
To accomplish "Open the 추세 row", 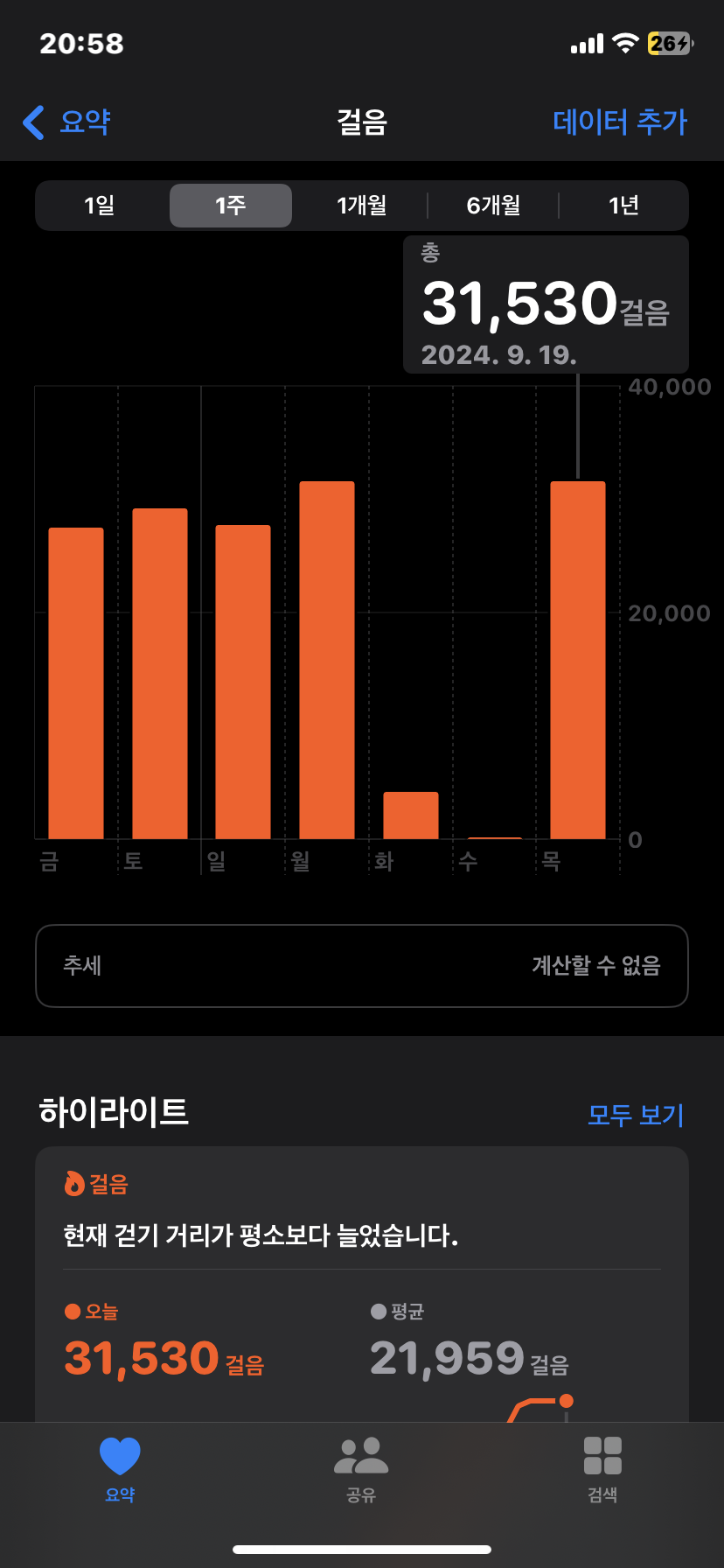I will (362, 966).
